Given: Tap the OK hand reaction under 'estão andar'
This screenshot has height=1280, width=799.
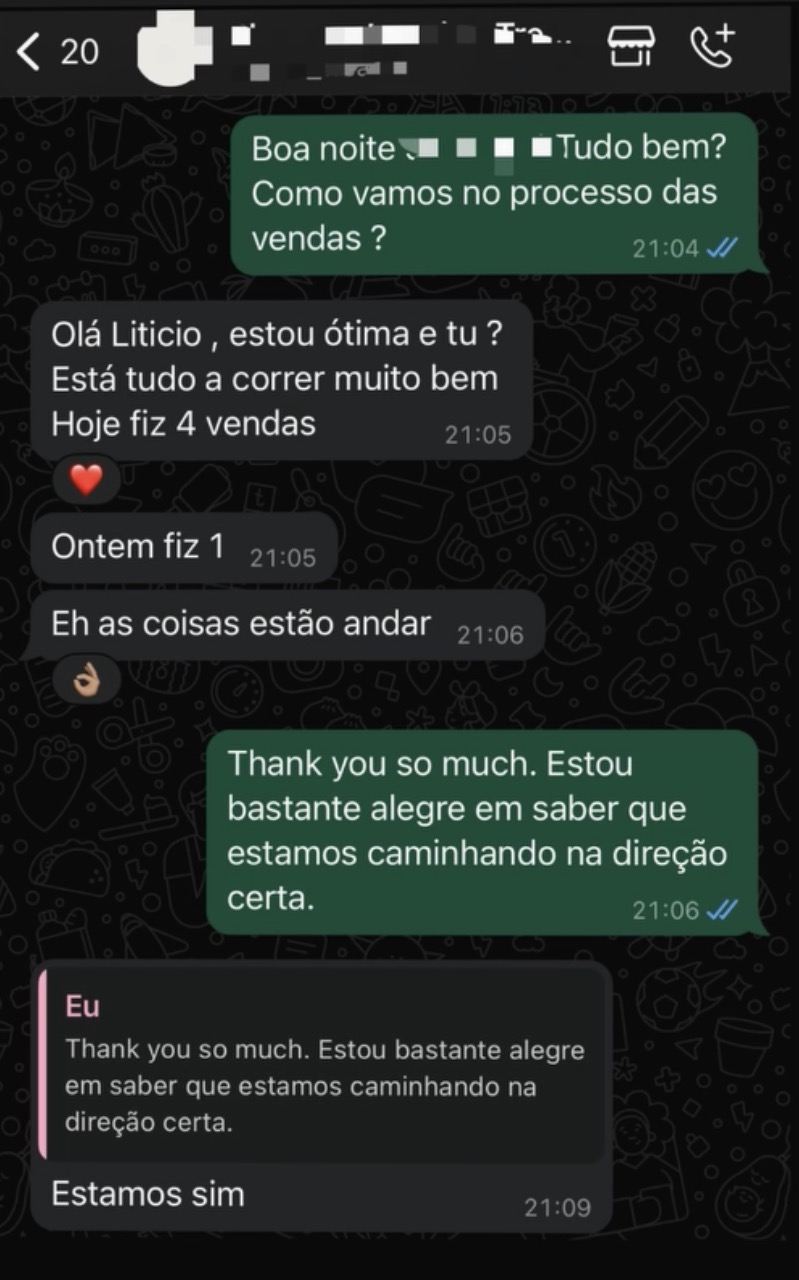Looking at the screenshot, I should (87, 681).
